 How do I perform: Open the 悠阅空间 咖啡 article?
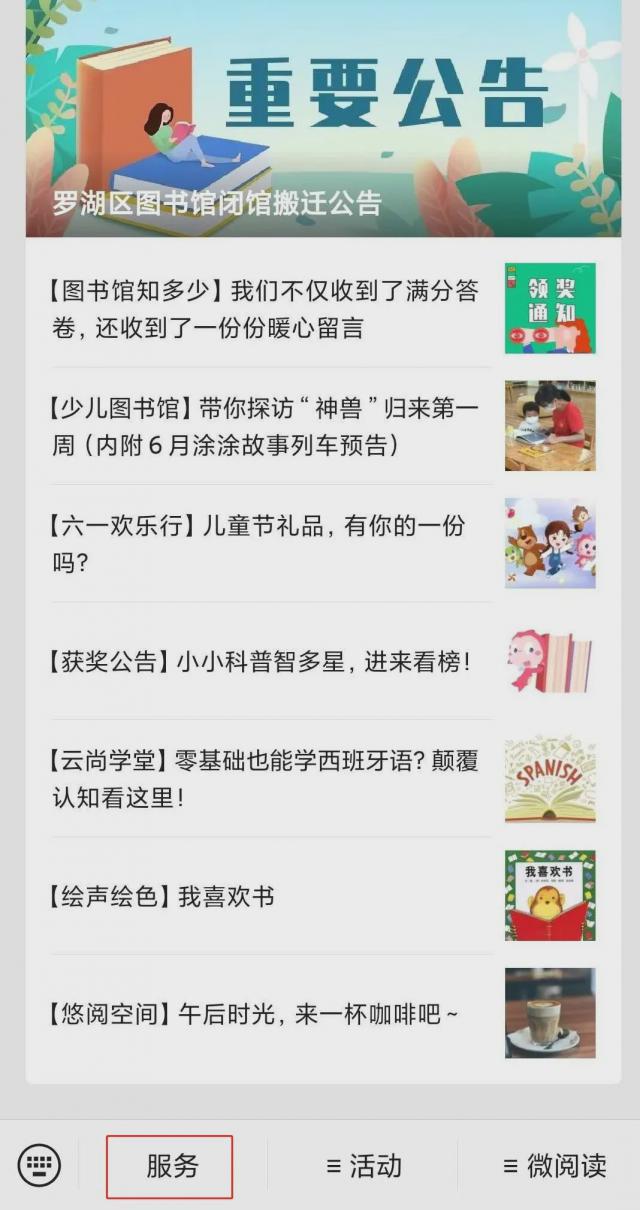click(323, 1013)
